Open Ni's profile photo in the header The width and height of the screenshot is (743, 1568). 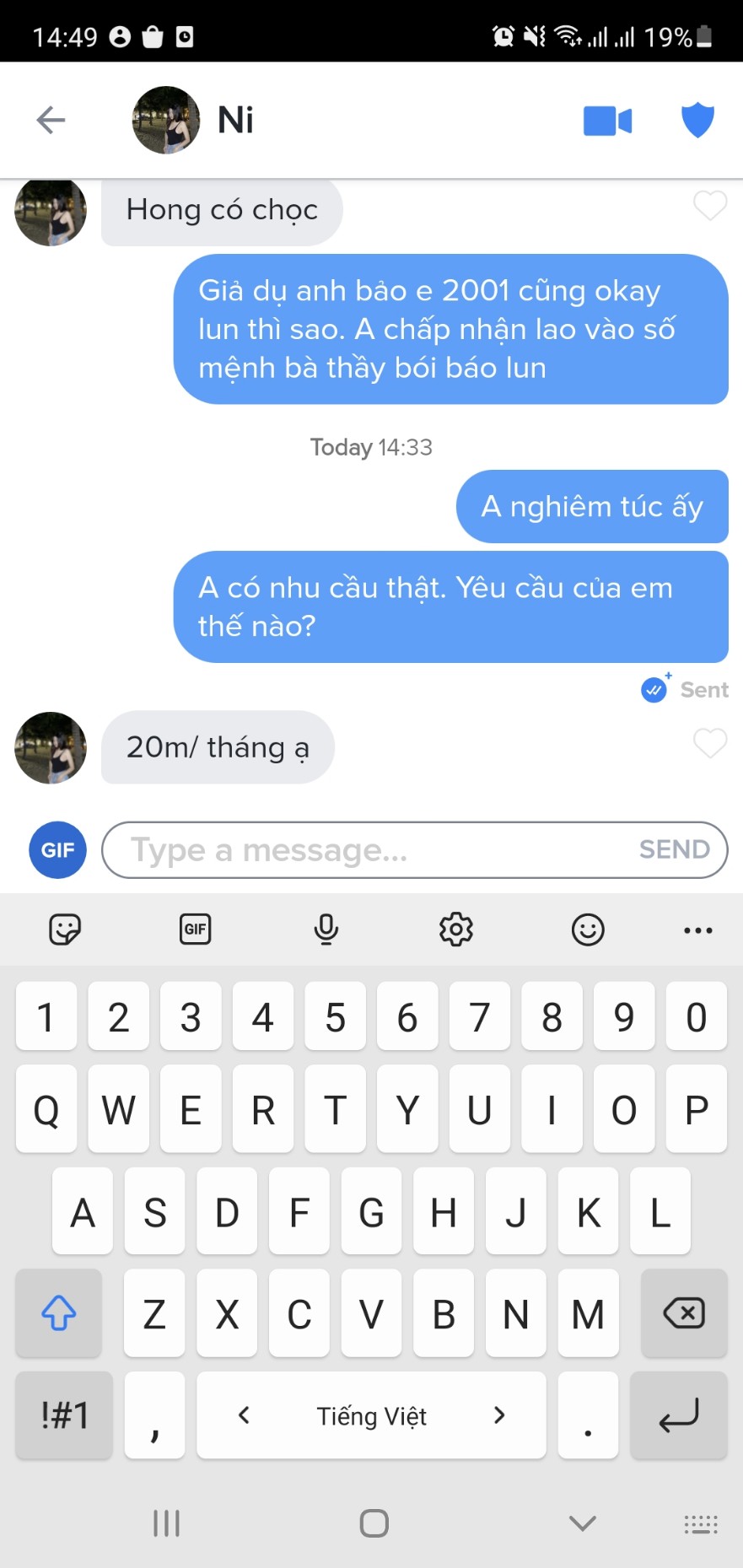point(166,120)
